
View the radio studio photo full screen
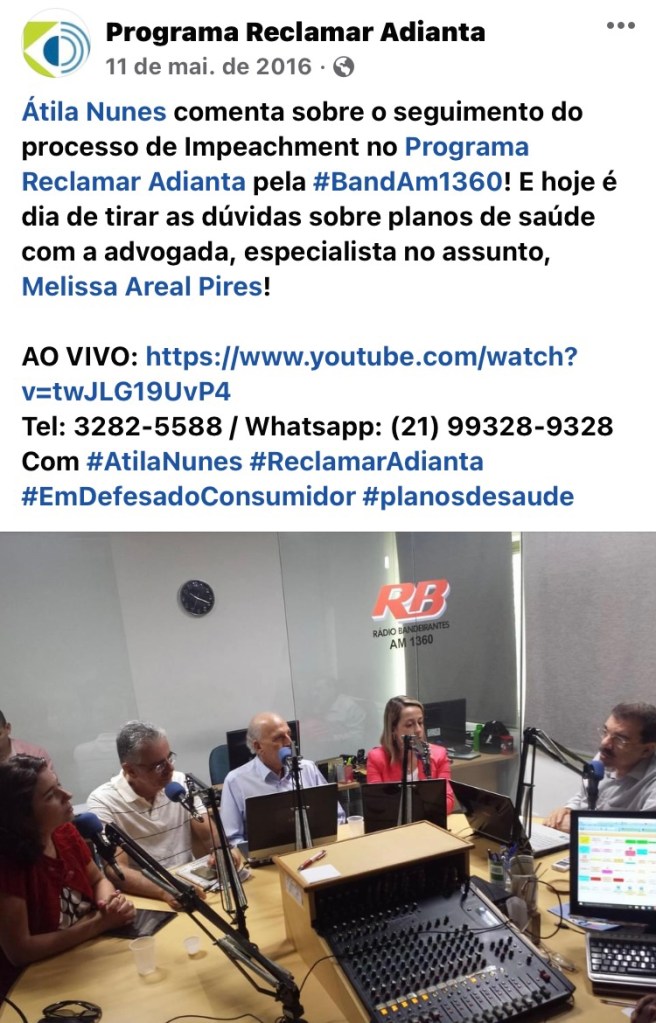(328, 776)
